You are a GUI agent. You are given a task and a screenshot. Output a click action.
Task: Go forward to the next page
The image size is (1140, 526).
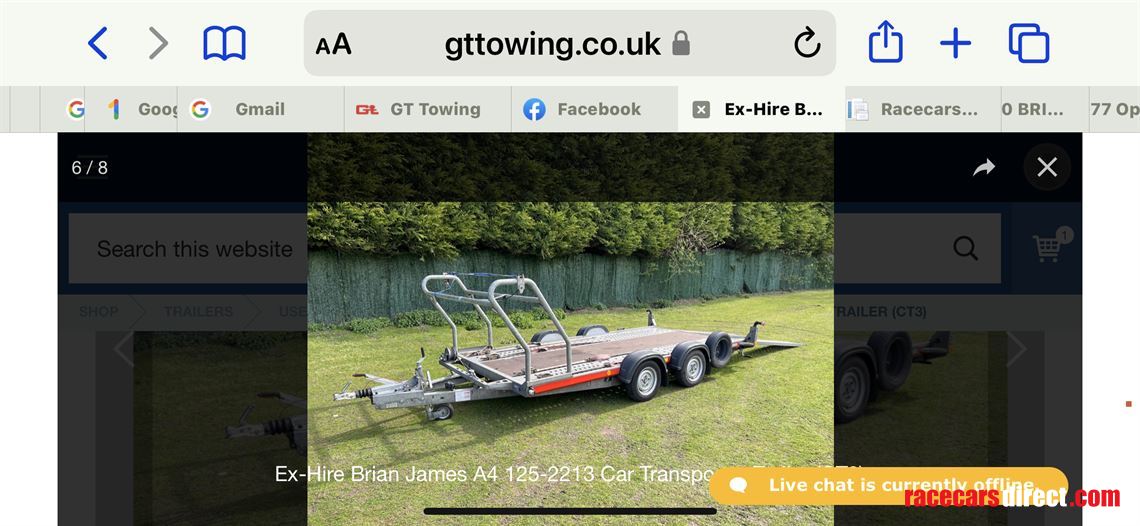pos(158,43)
